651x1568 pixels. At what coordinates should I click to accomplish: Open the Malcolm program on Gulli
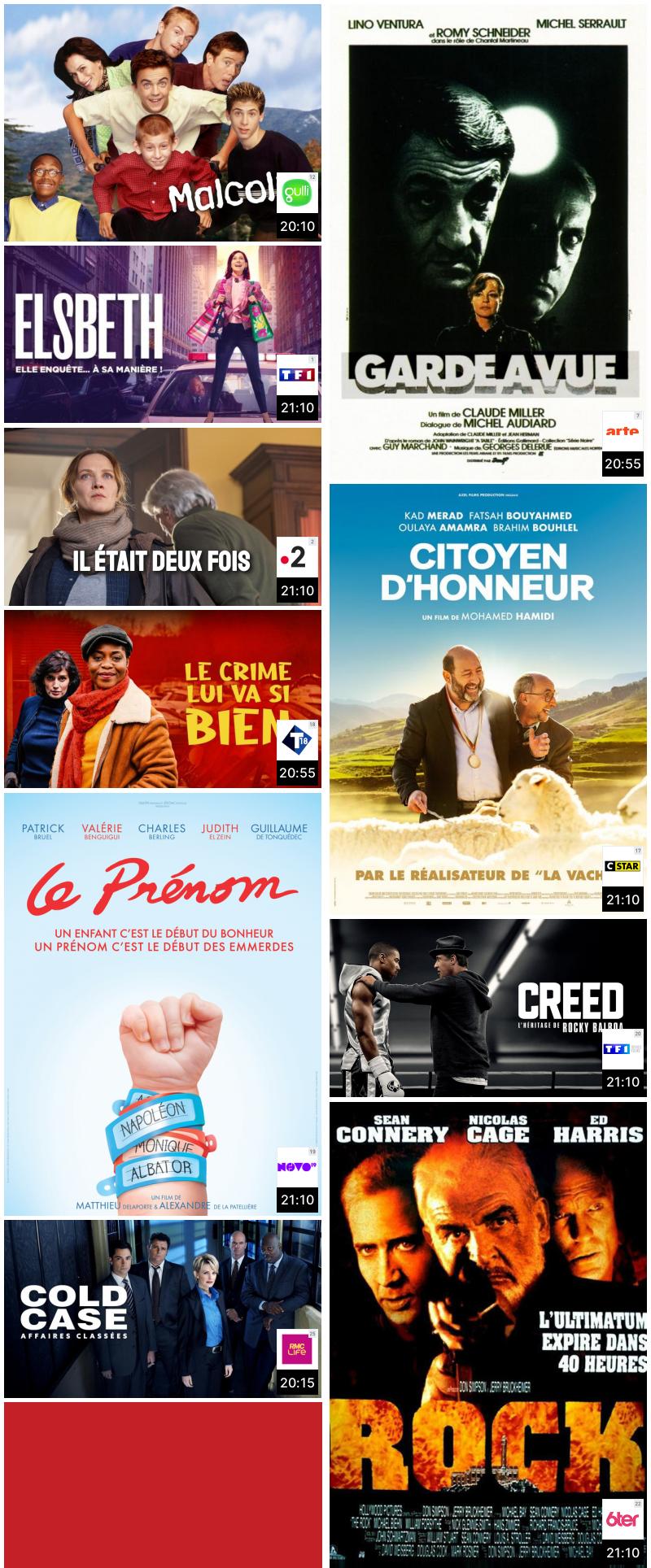[163, 122]
